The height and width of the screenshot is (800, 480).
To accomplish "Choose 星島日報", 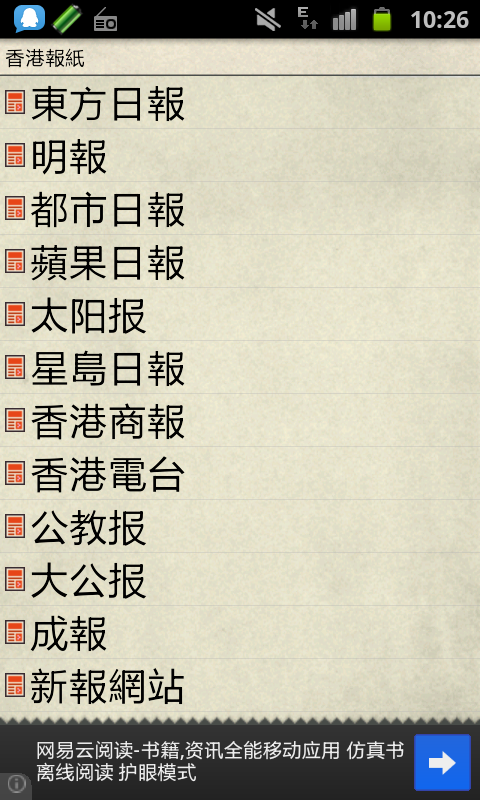I will coord(240,367).
